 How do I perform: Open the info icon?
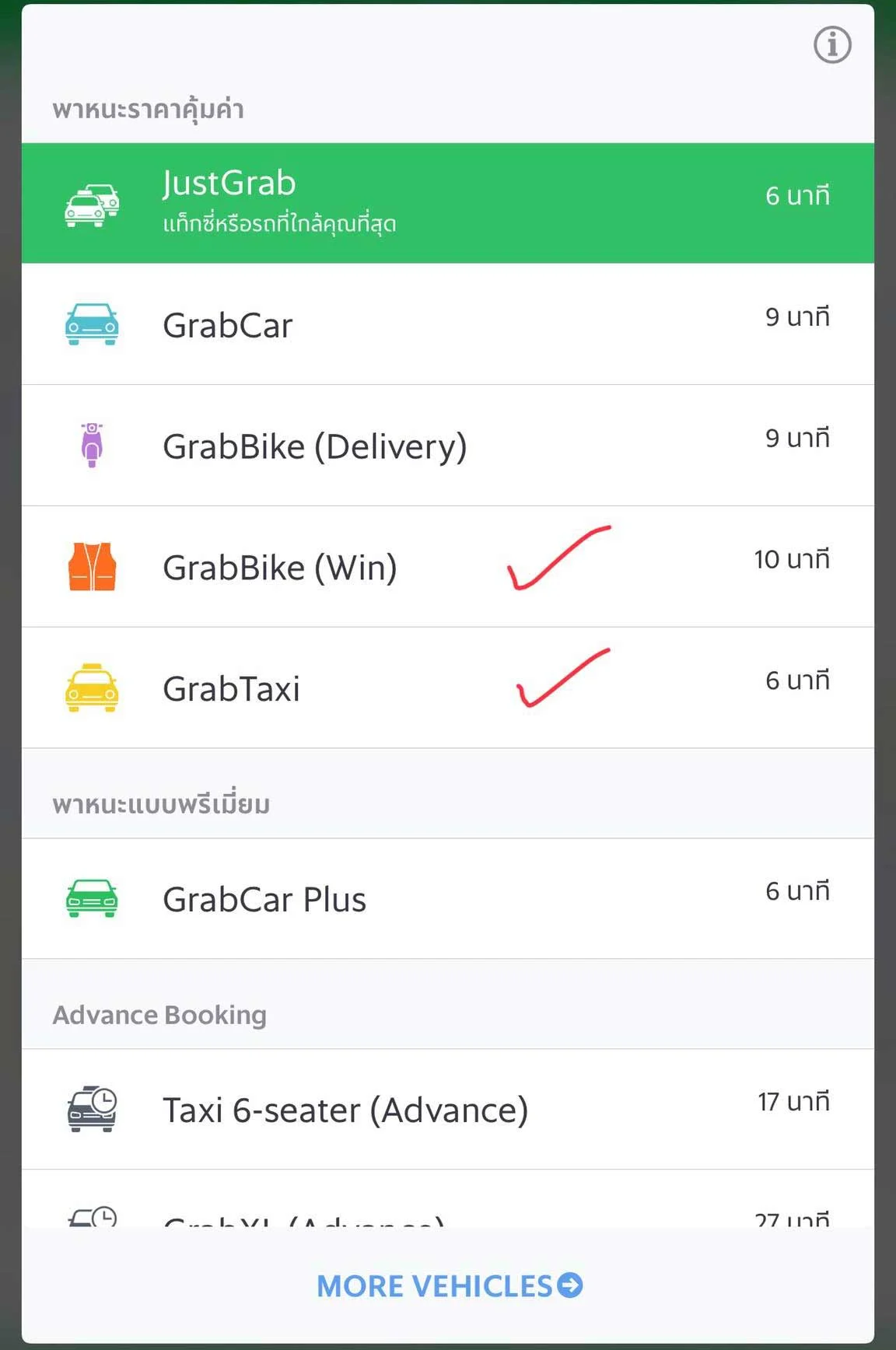click(x=832, y=45)
